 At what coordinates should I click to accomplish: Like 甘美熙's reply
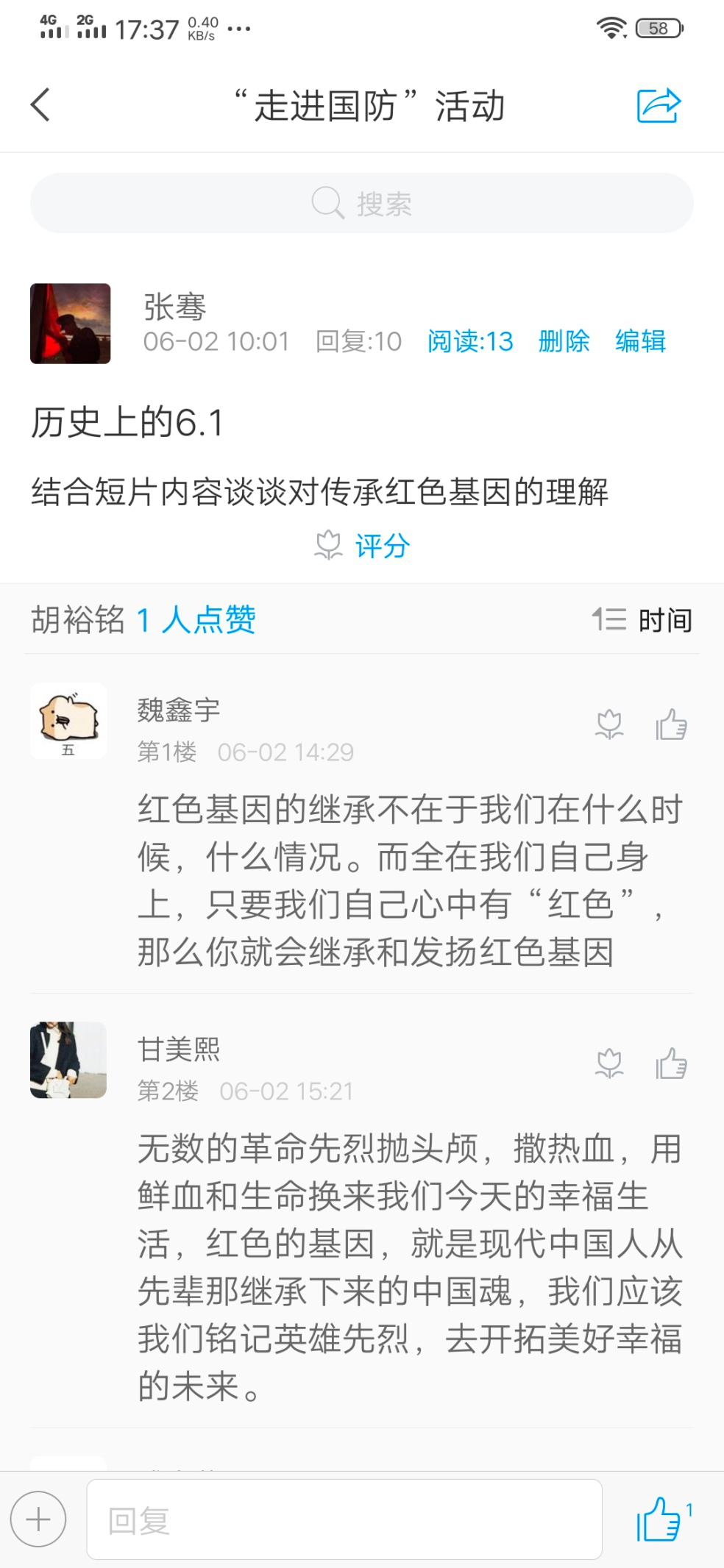pos(671,1063)
